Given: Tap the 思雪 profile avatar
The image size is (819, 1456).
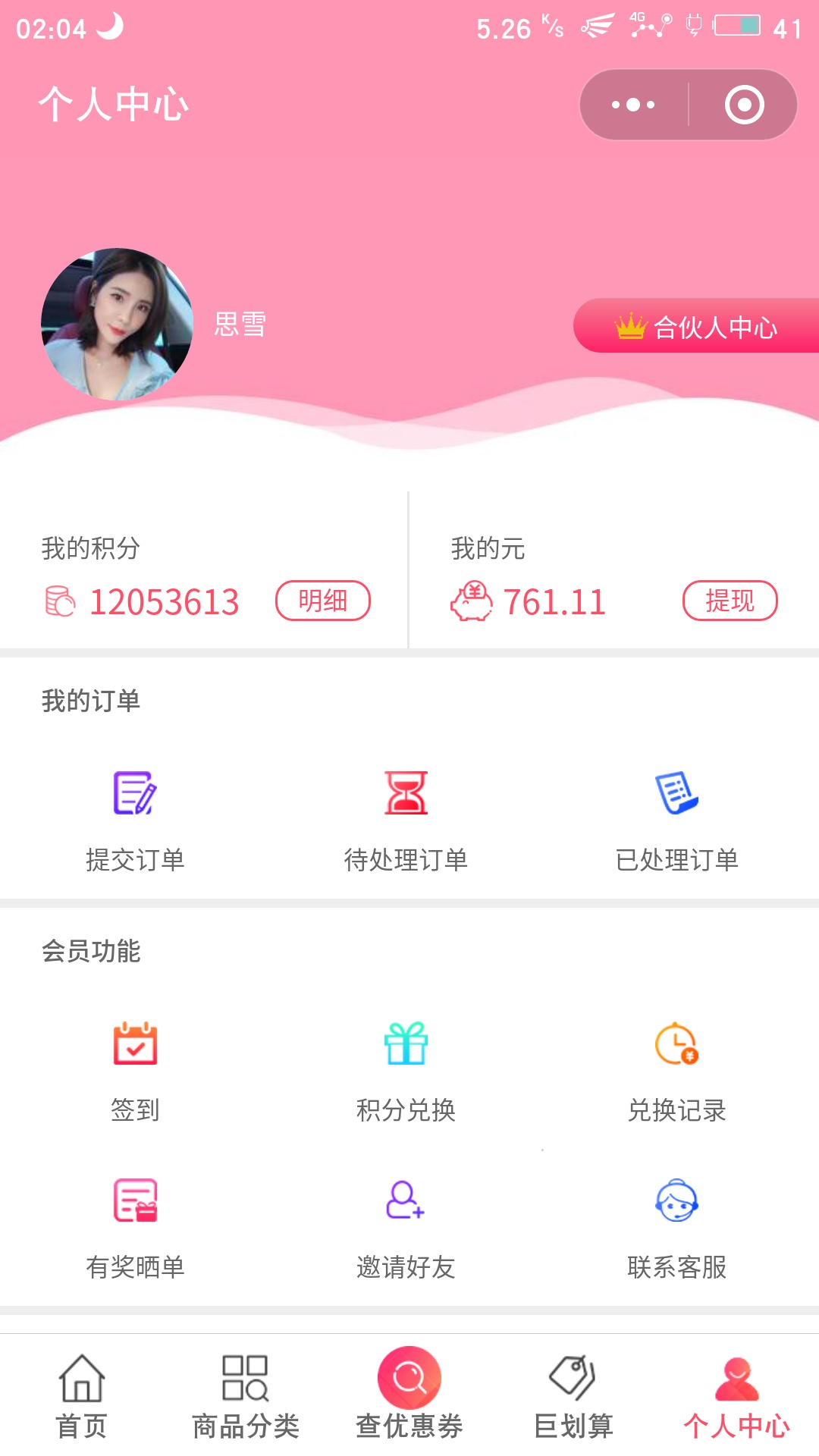Looking at the screenshot, I should tap(117, 324).
